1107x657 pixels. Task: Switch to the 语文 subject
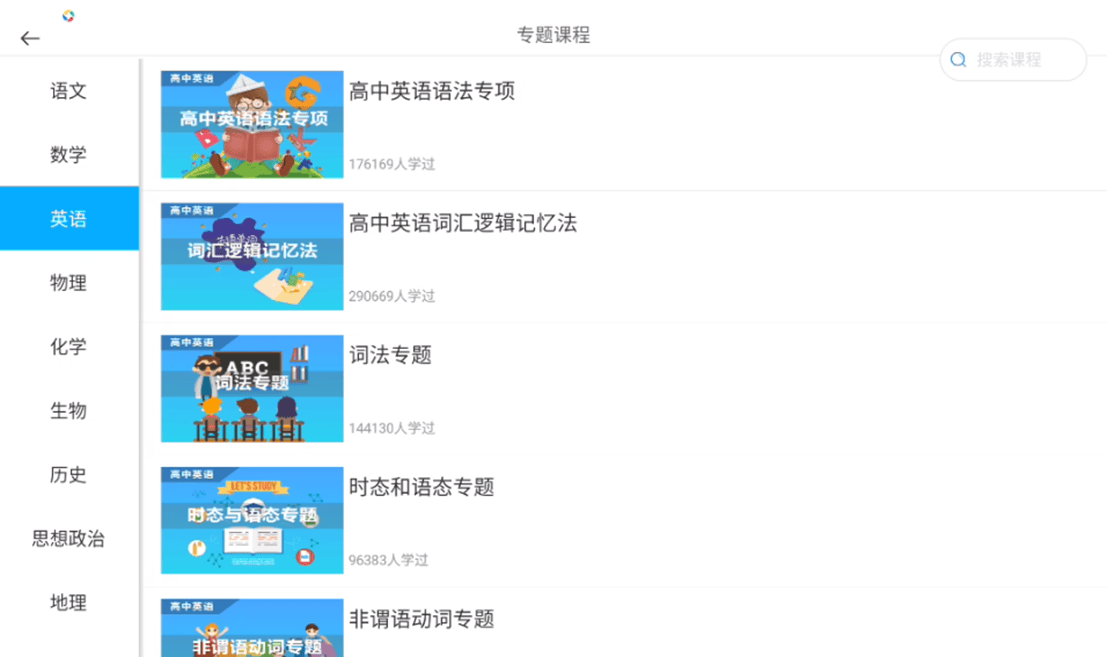[x=69, y=91]
